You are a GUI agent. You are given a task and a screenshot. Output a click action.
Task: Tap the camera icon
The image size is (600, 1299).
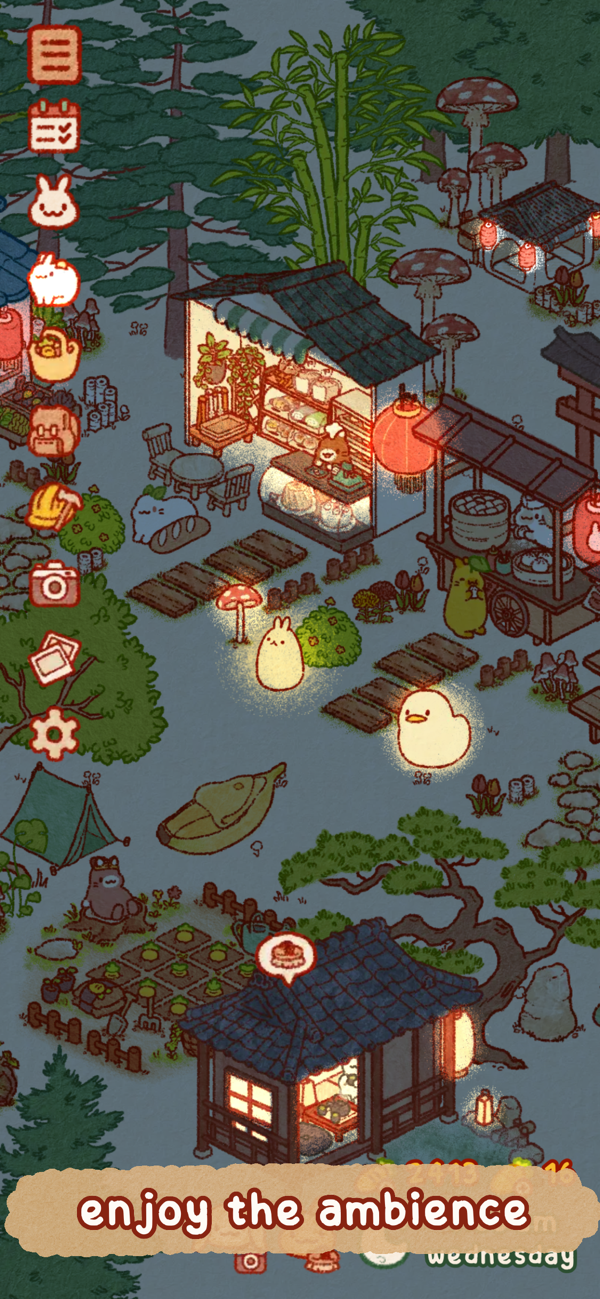[x=54, y=585]
